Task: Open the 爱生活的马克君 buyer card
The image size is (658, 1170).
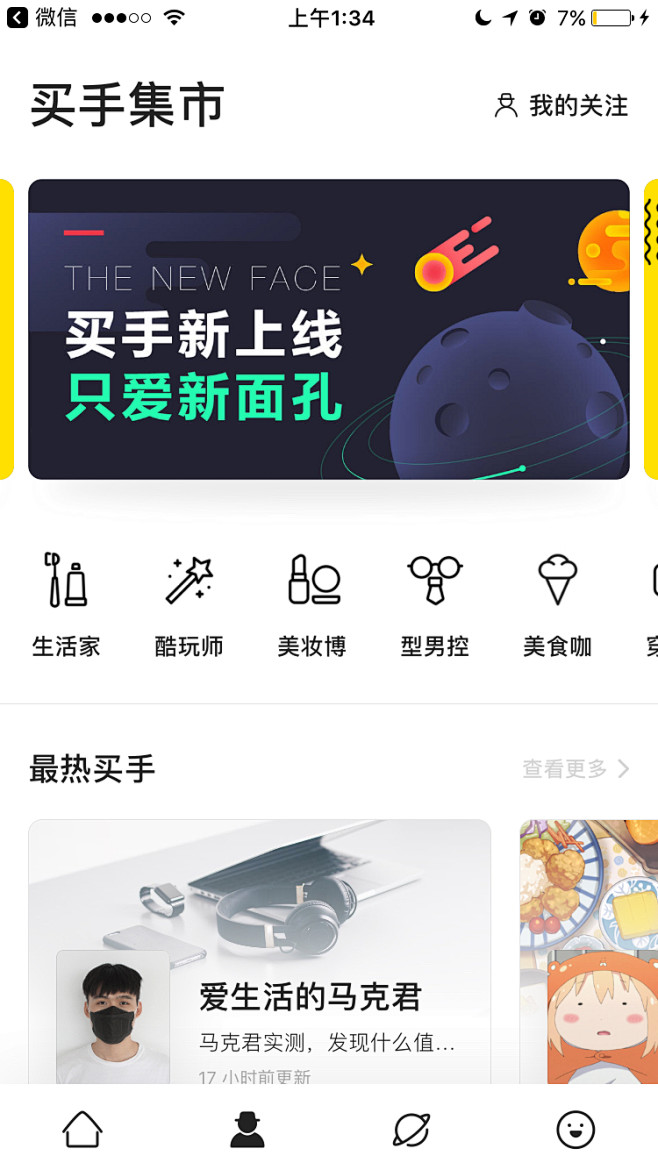Action: [x=259, y=950]
